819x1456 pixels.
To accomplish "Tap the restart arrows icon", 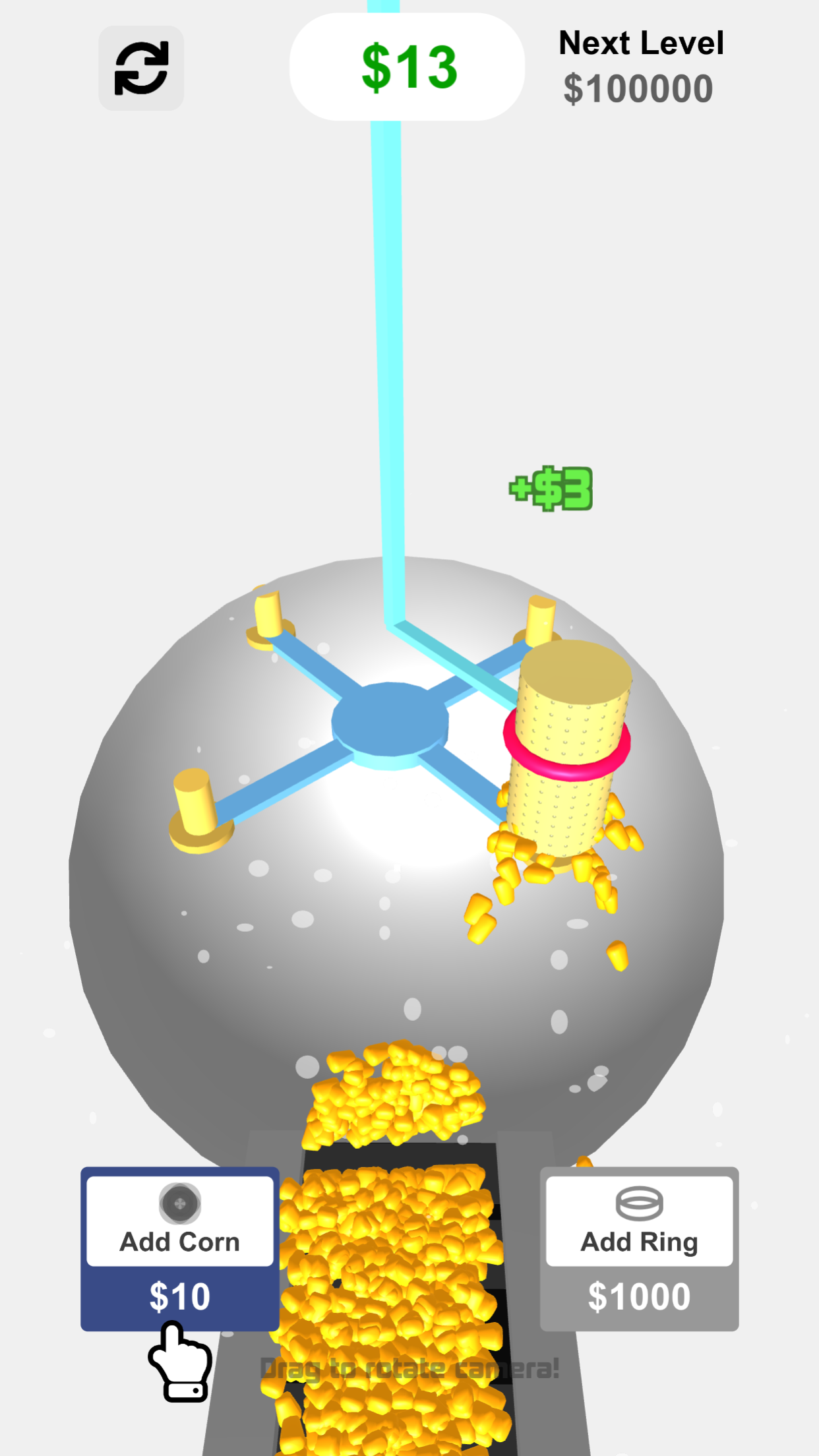I will (x=141, y=68).
